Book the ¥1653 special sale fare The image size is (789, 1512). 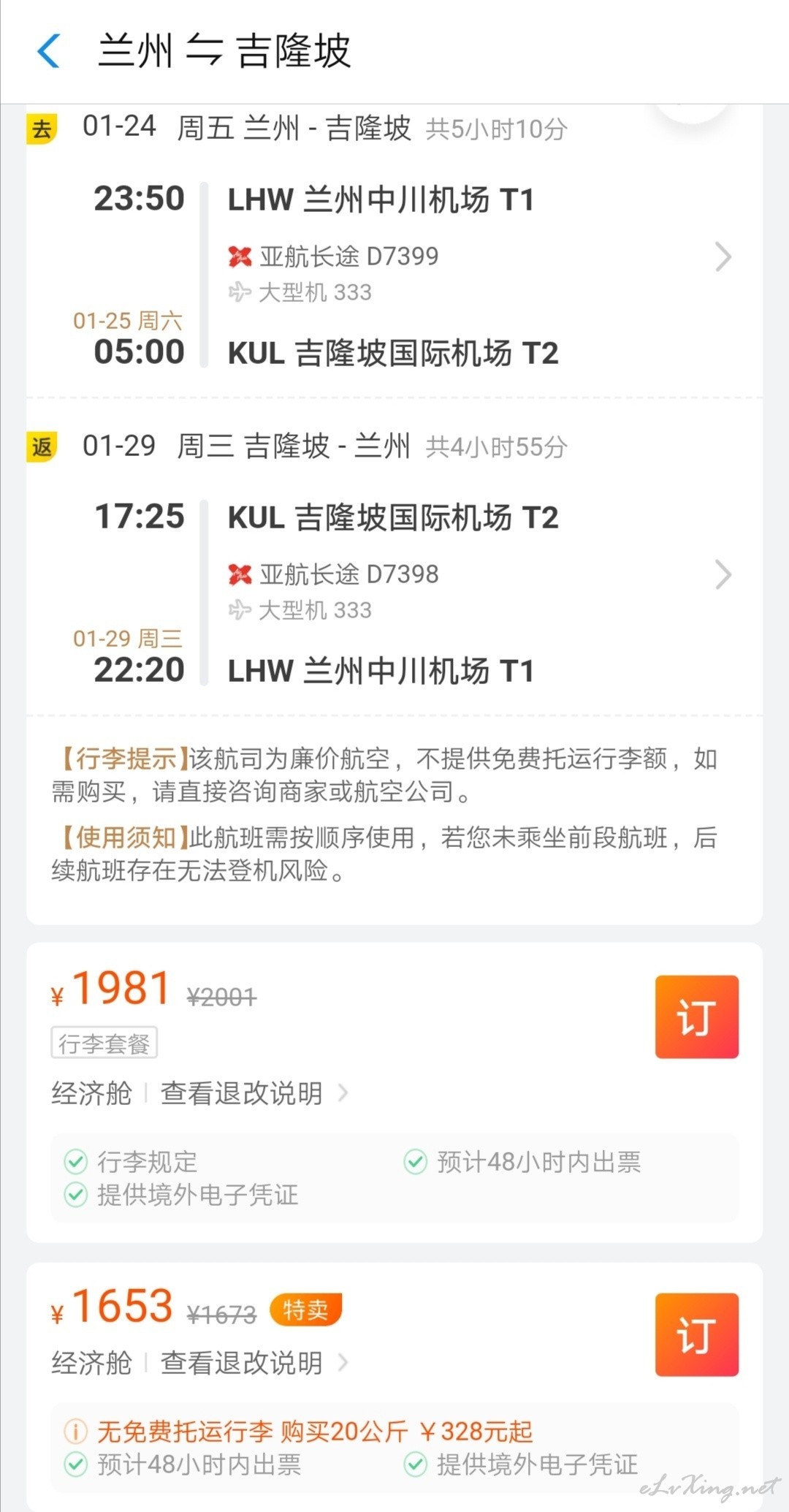(696, 1334)
